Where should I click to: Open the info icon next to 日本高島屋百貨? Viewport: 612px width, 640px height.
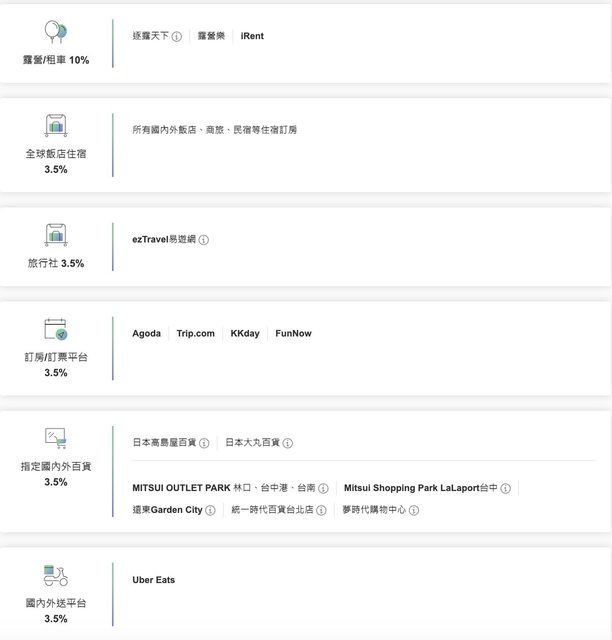[204, 443]
